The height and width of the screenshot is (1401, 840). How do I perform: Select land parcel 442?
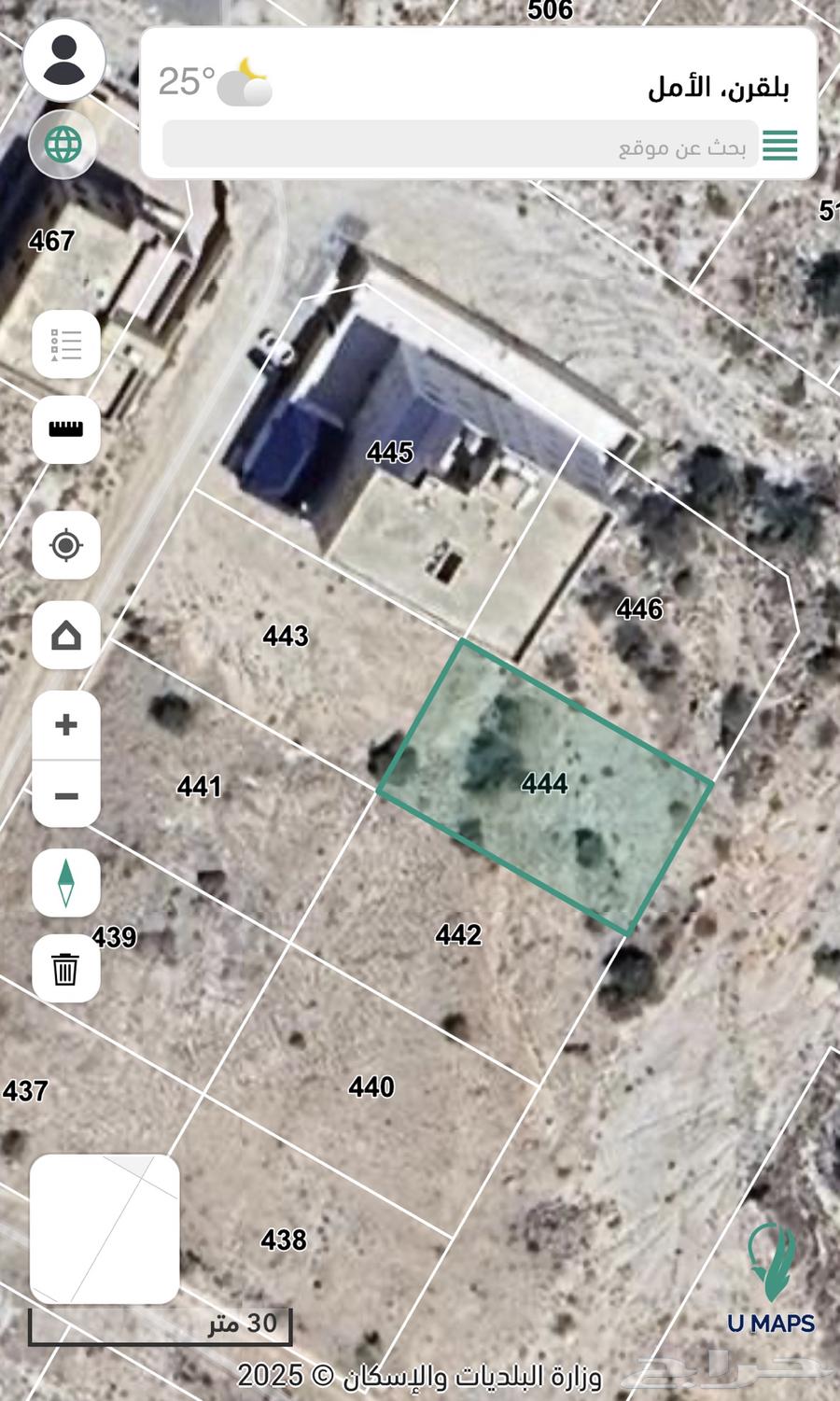click(x=457, y=934)
